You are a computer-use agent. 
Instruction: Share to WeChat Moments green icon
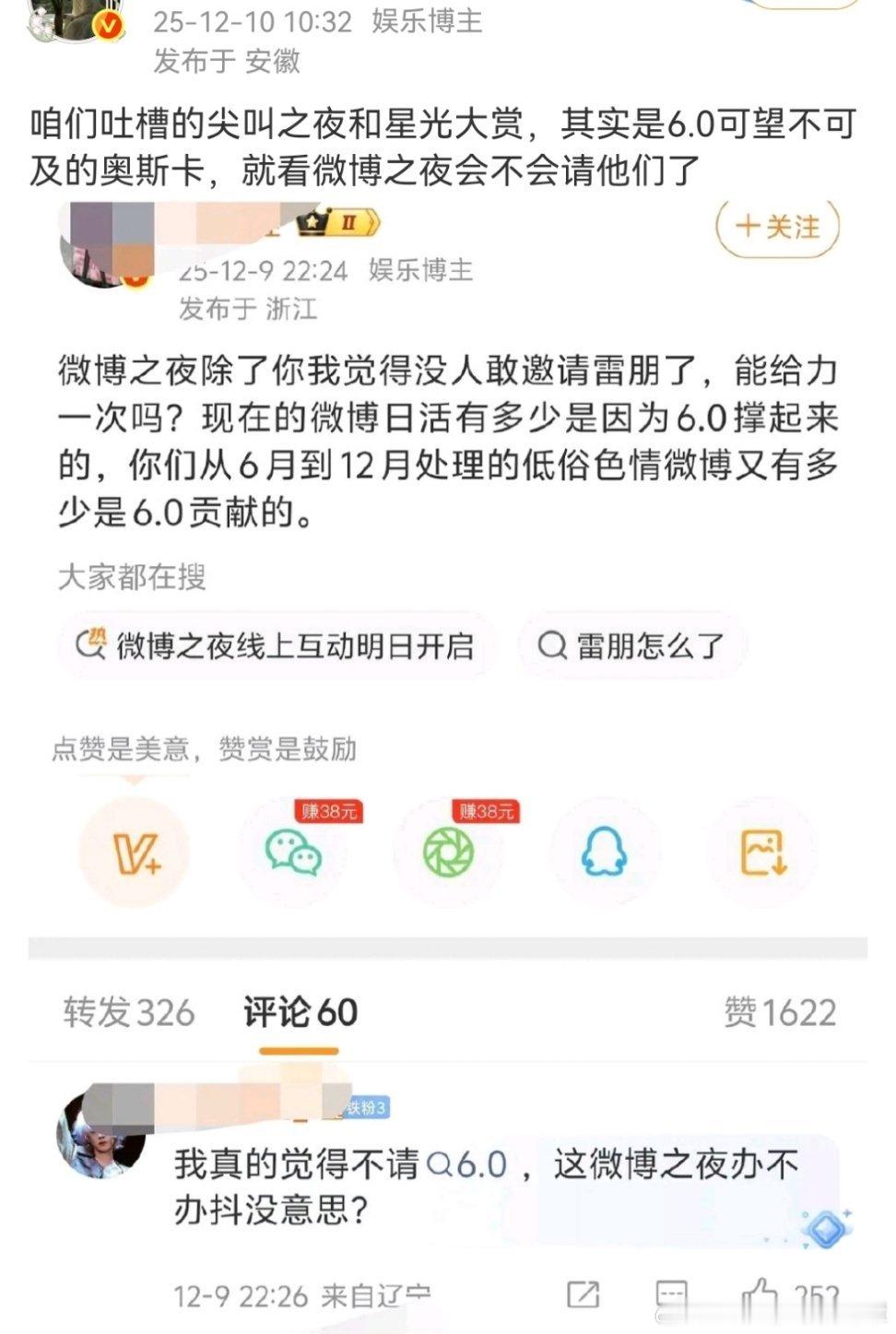(x=449, y=853)
